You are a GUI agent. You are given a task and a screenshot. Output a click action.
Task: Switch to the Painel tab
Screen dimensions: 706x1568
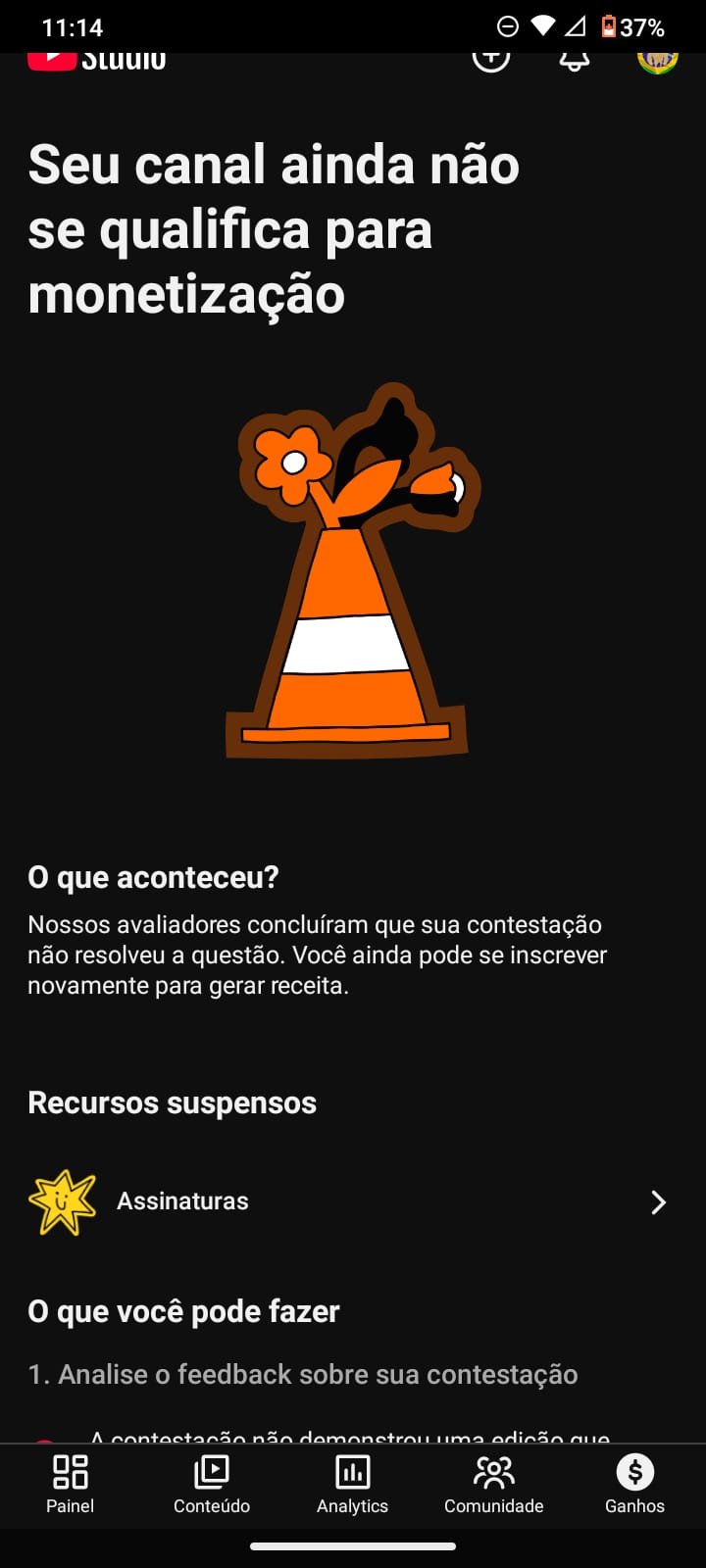[71, 1484]
